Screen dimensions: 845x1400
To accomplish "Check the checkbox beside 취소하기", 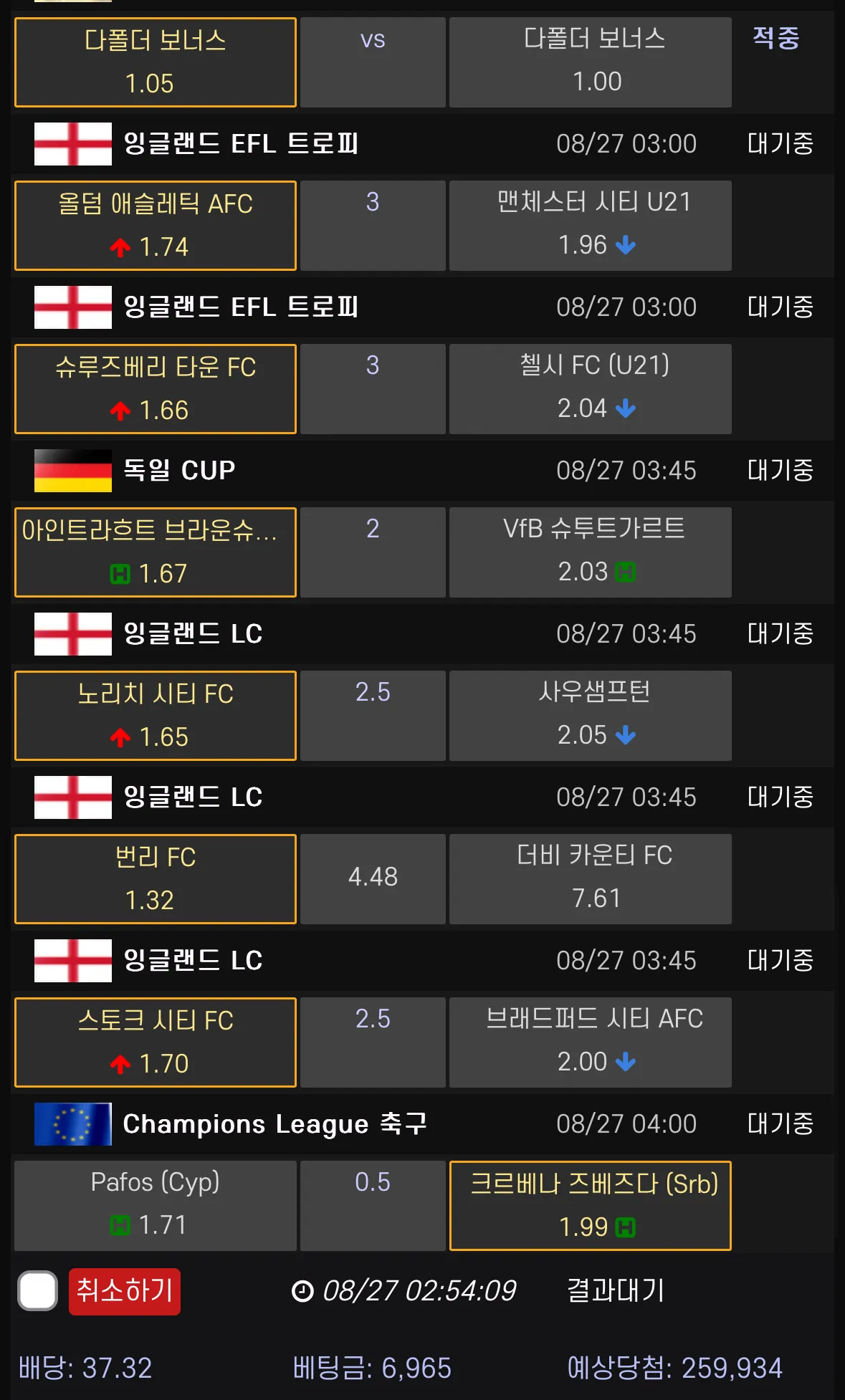I will coord(38,1291).
